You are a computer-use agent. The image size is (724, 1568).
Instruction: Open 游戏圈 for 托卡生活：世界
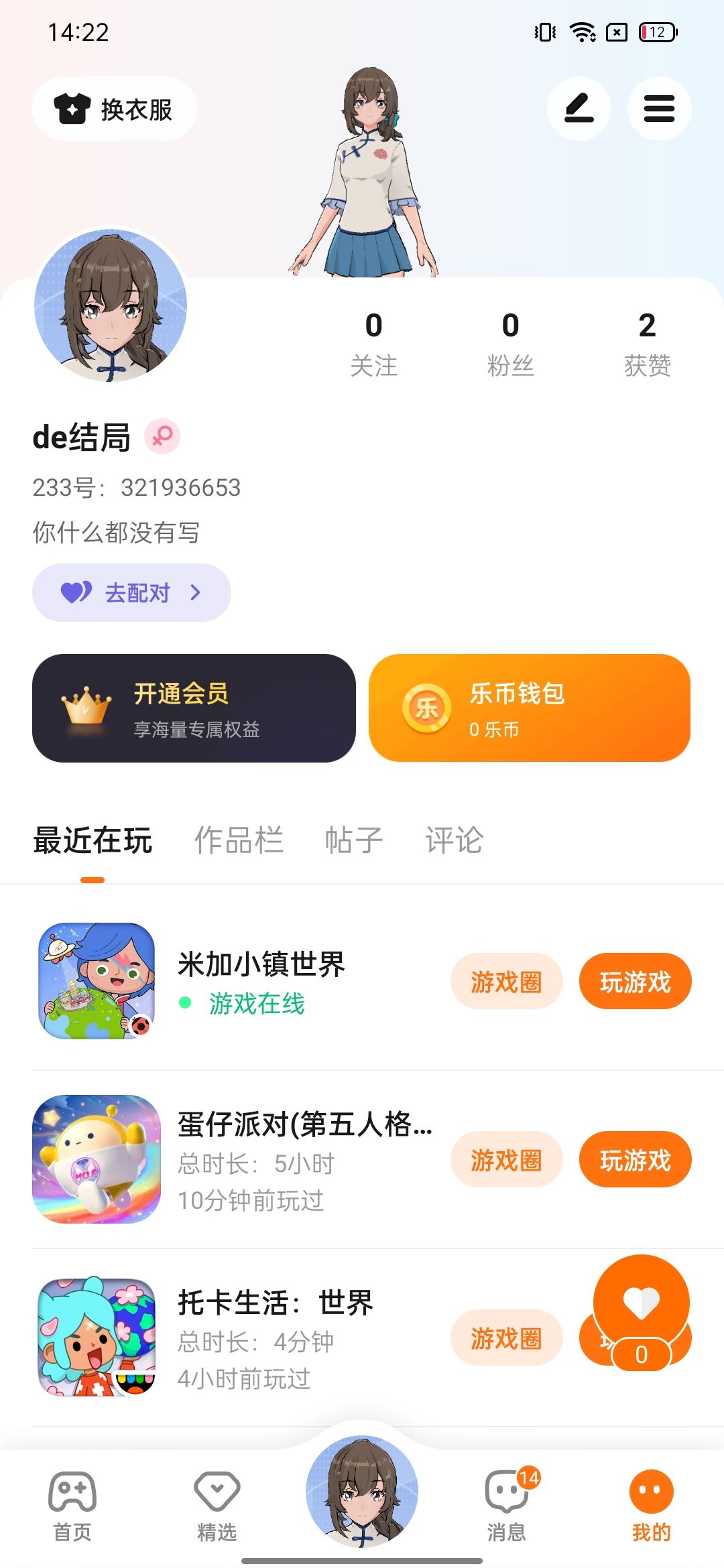click(x=506, y=1338)
